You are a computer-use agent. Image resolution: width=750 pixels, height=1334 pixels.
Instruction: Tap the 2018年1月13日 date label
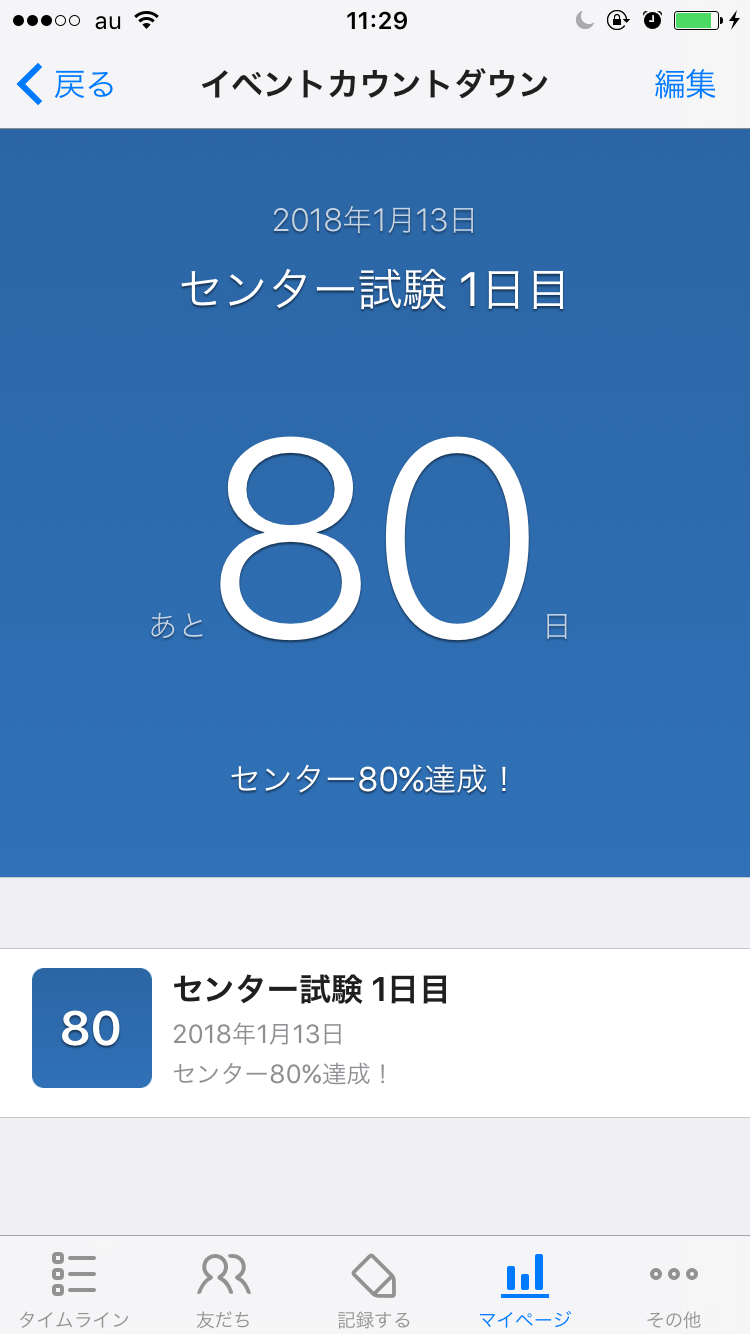point(375,222)
